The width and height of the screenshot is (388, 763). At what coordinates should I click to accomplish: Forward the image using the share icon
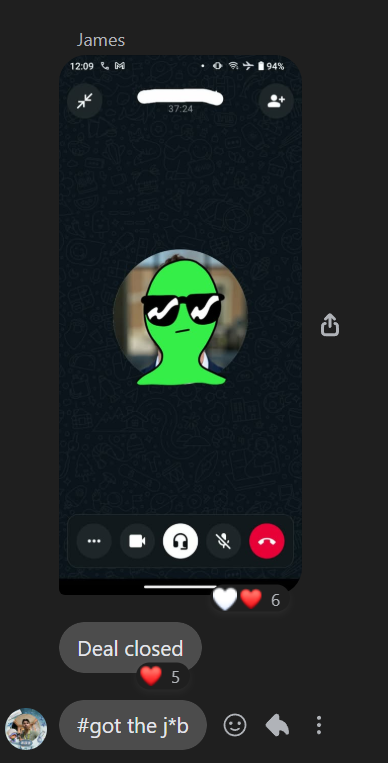coord(330,325)
